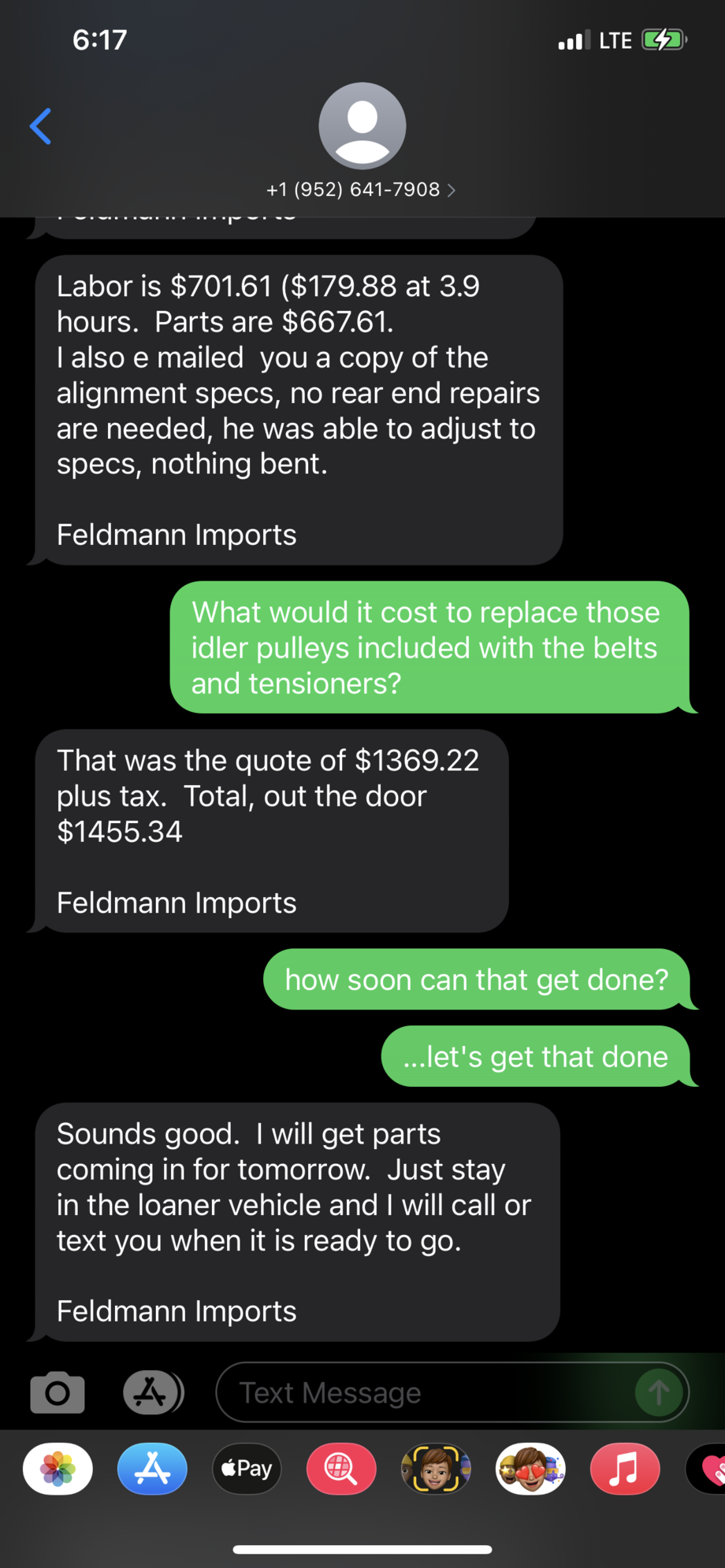
Task: Open the Memoji stickers app
Action: [530, 1469]
